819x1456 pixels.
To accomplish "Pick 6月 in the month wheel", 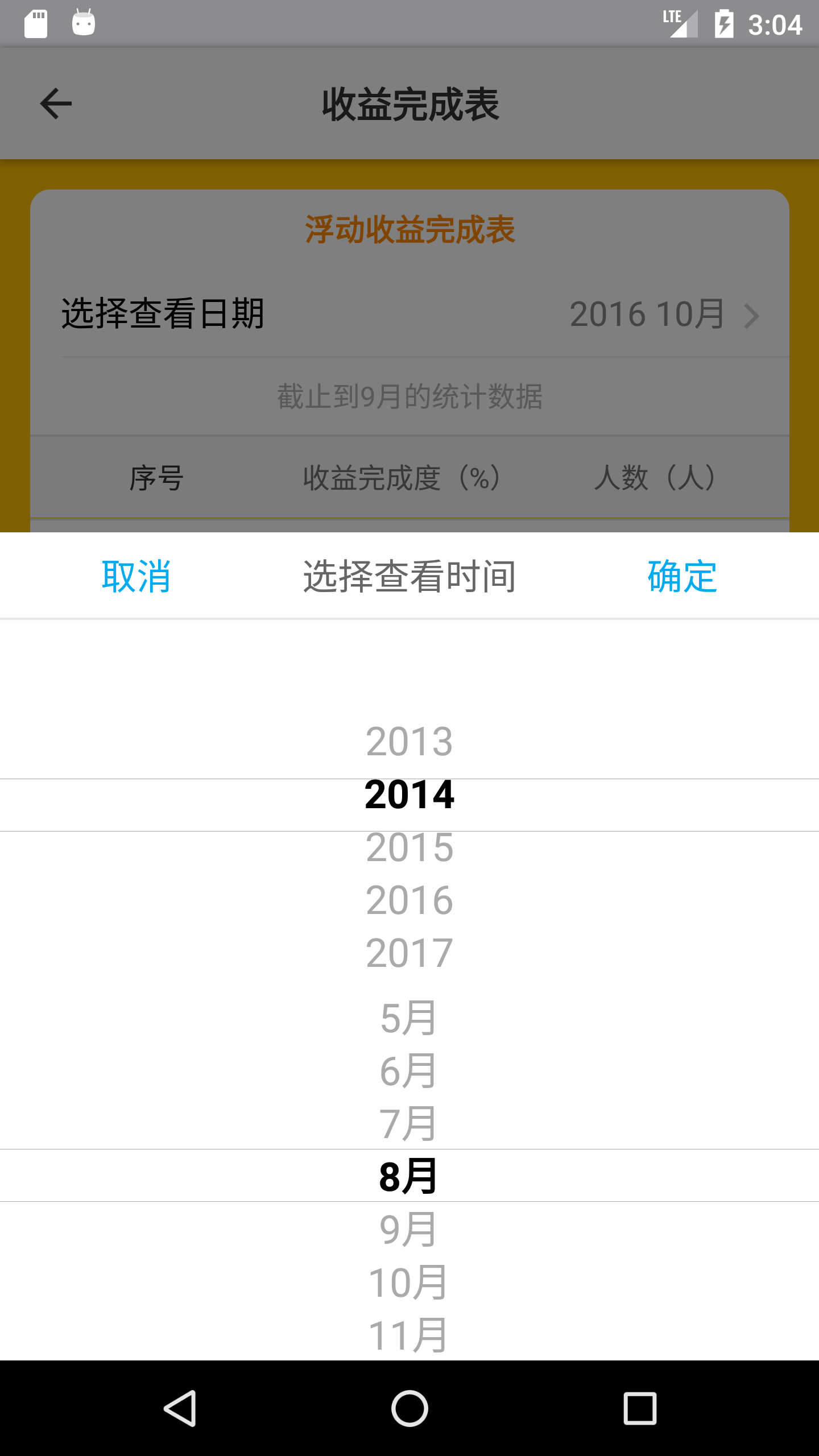I will 408,1071.
